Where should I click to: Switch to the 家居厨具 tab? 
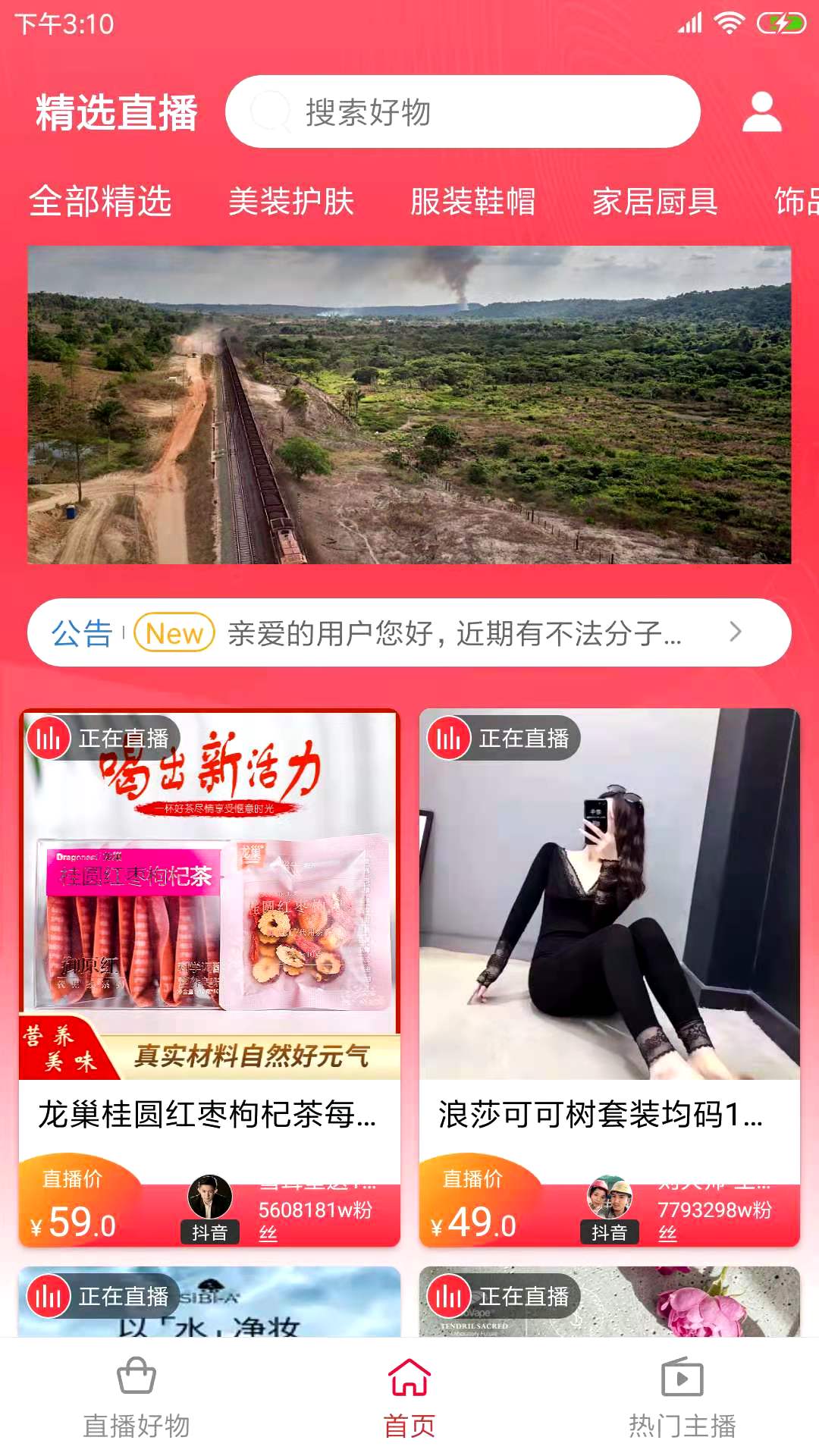pos(654,202)
